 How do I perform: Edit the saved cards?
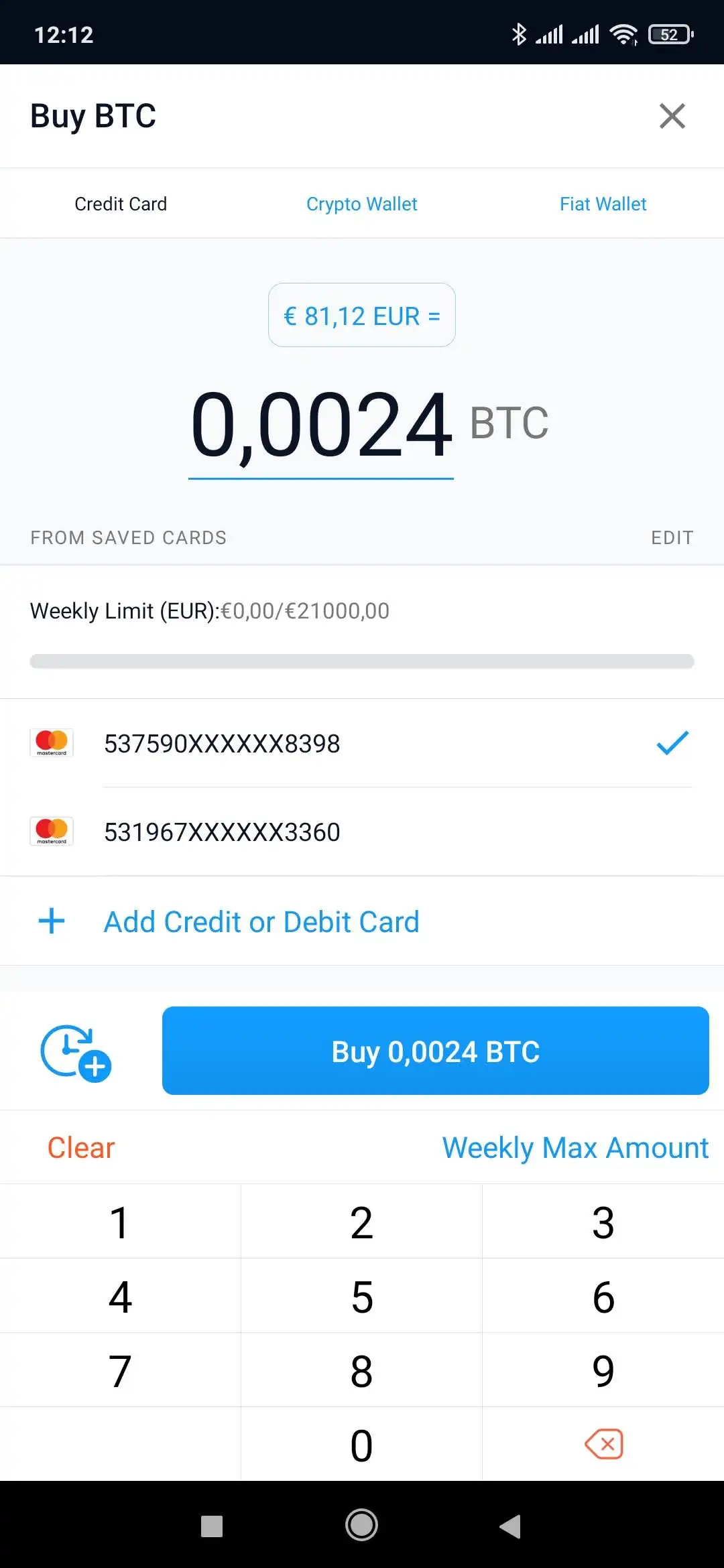click(x=672, y=537)
